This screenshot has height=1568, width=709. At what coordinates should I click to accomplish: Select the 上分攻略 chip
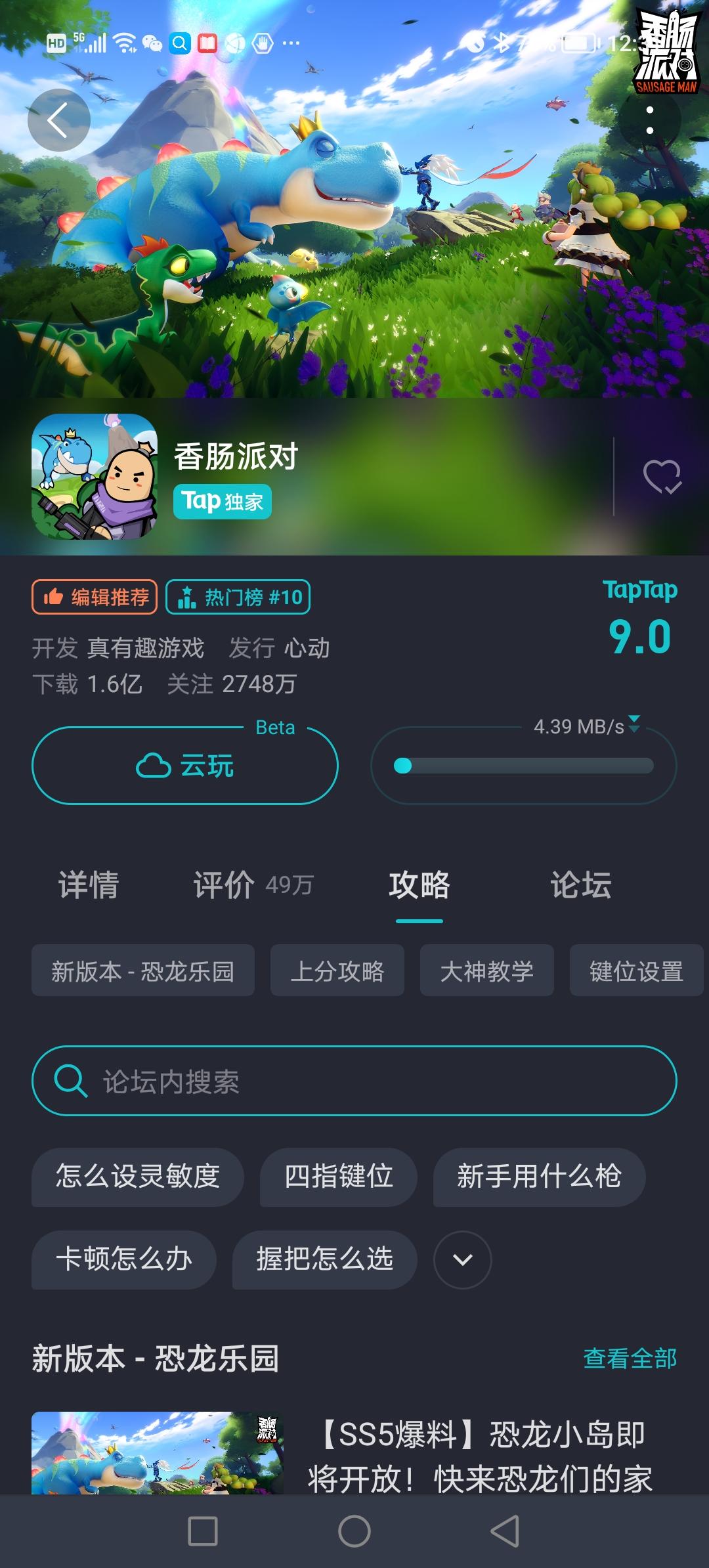(337, 970)
